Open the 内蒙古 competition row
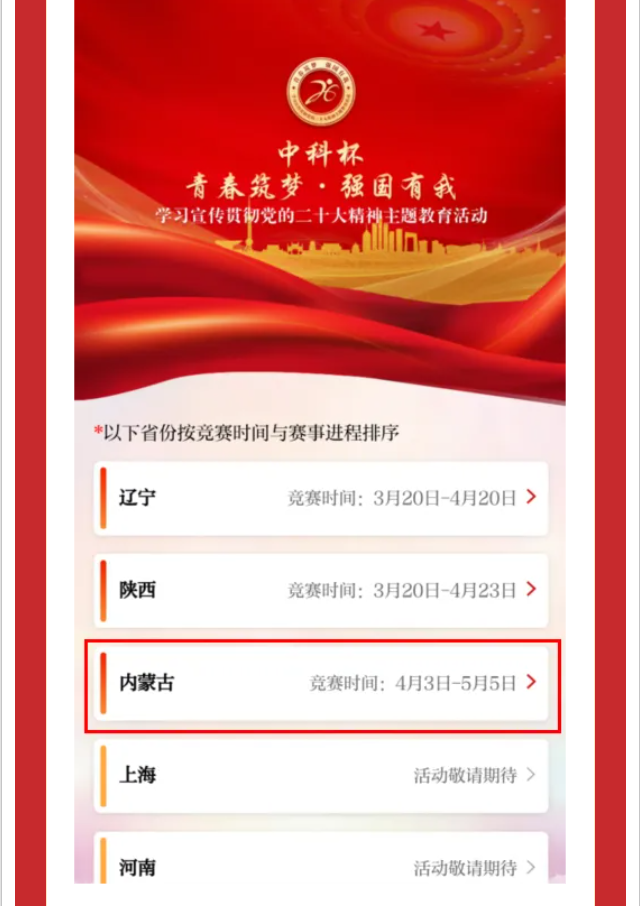Image resolution: width=640 pixels, height=906 pixels. pos(320,683)
